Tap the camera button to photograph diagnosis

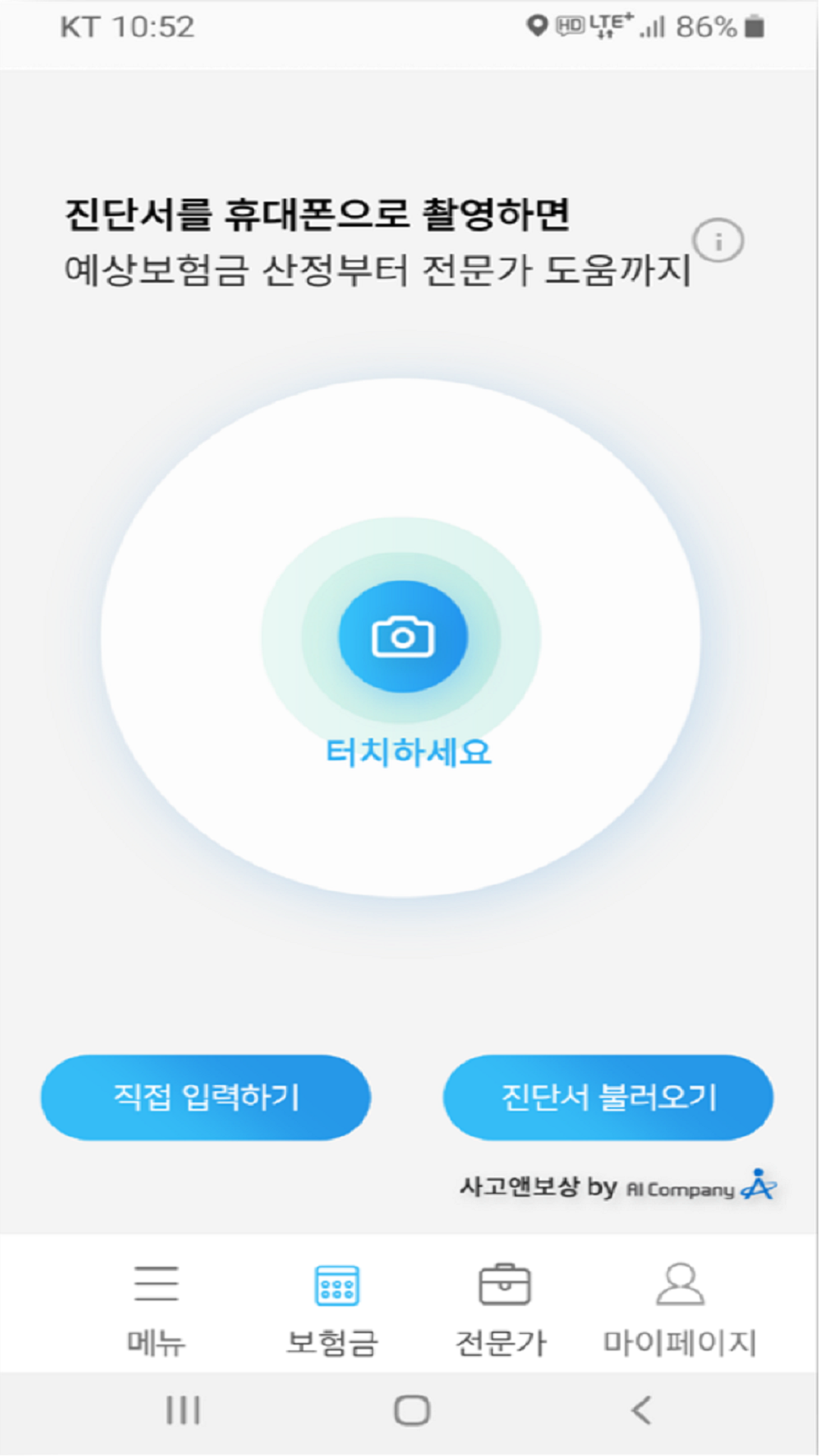point(403,636)
